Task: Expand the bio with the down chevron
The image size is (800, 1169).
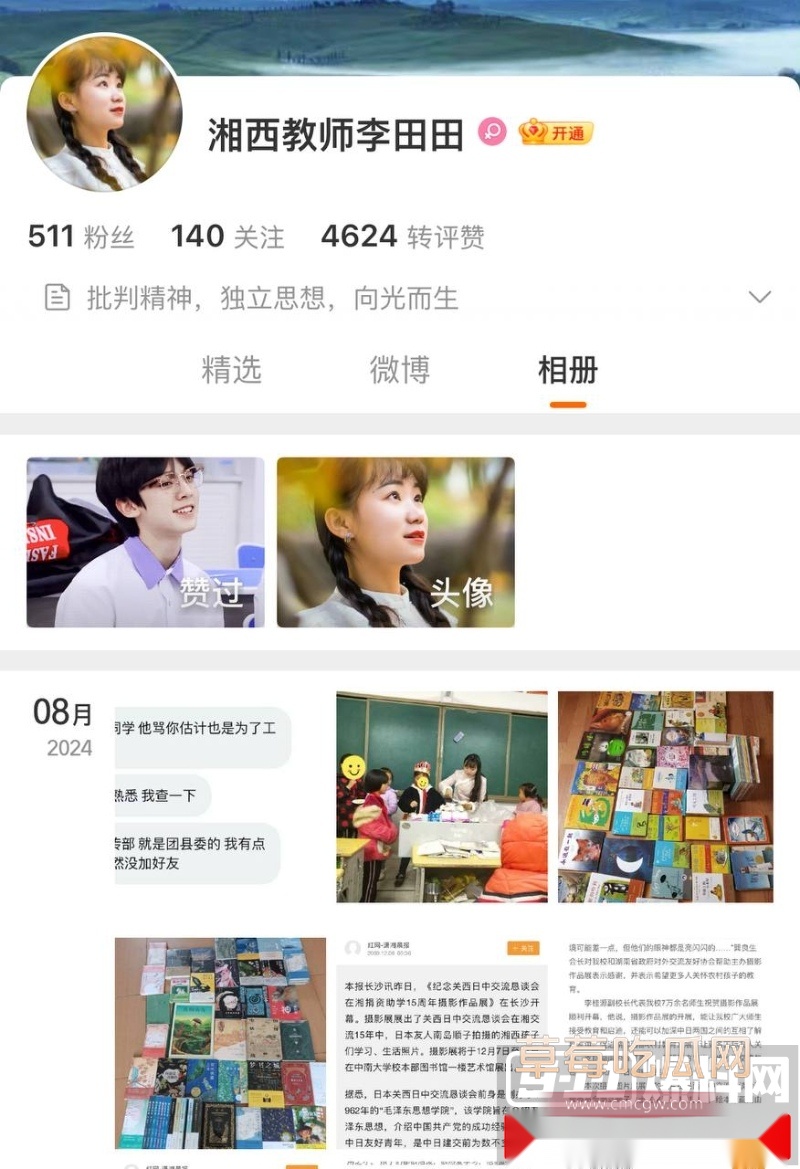Action: pos(761,297)
